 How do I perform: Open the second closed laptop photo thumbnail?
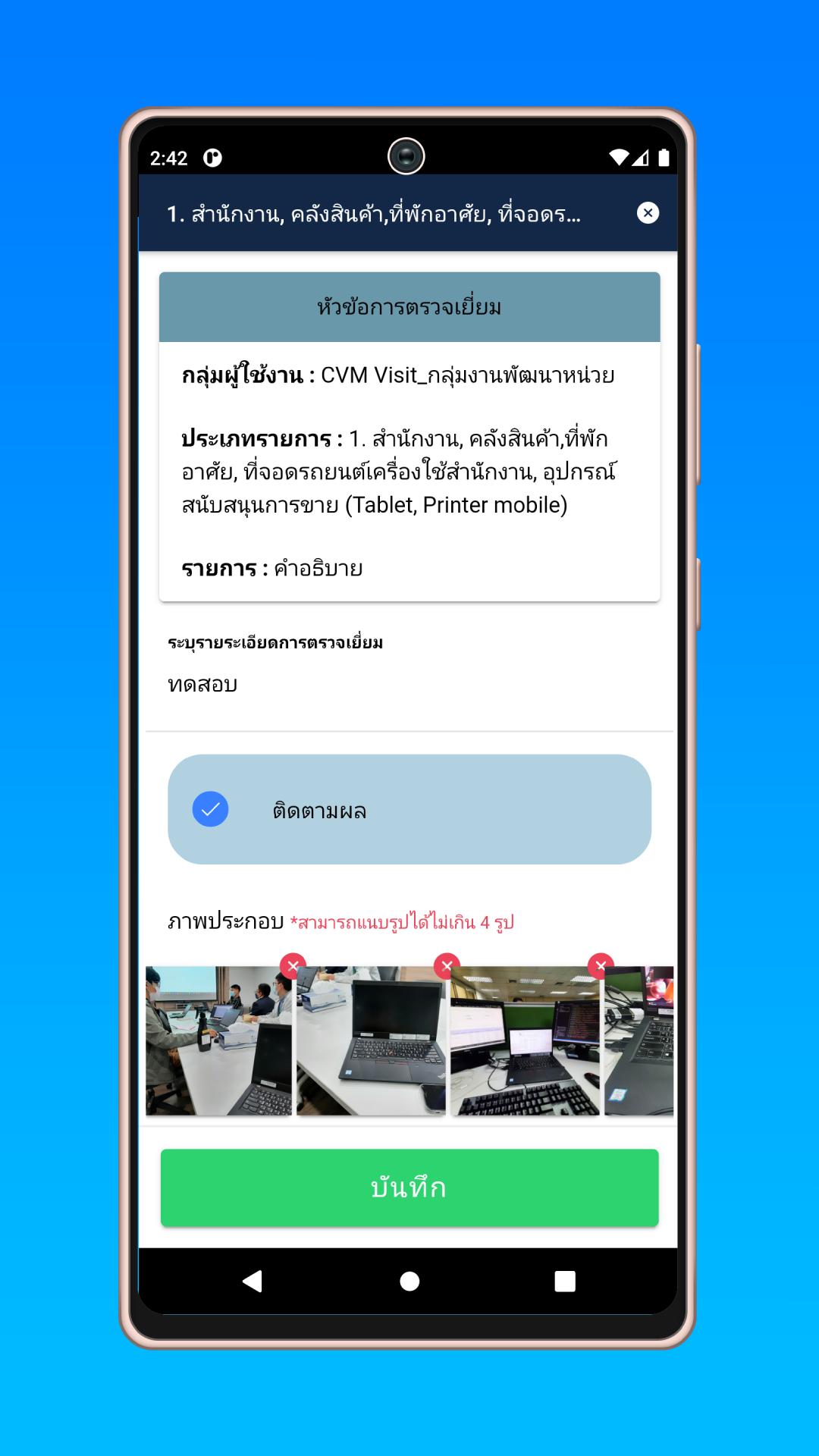point(371,1040)
